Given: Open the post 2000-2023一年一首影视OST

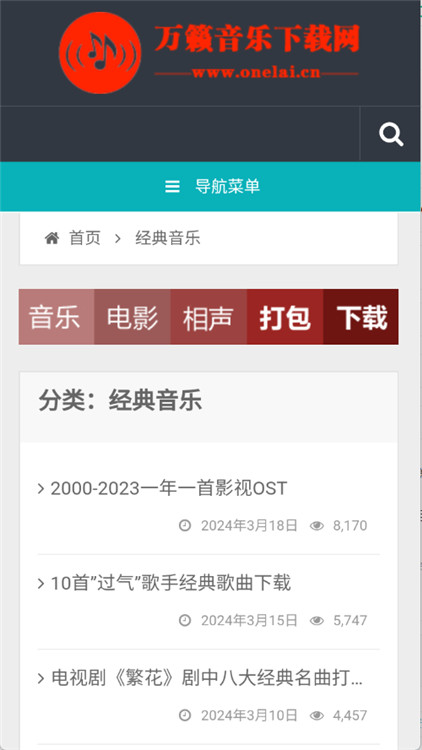Looking at the screenshot, I should coord(168,488).
